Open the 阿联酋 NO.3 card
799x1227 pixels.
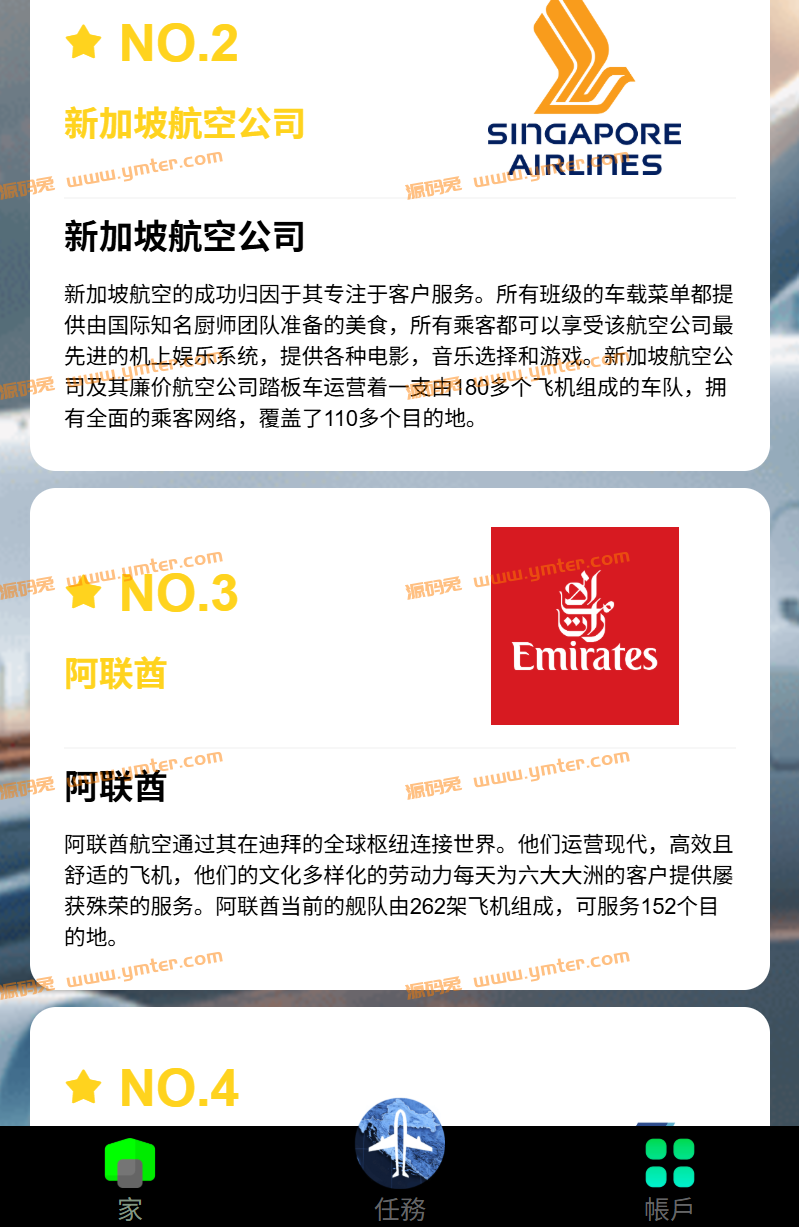point(400,738)
